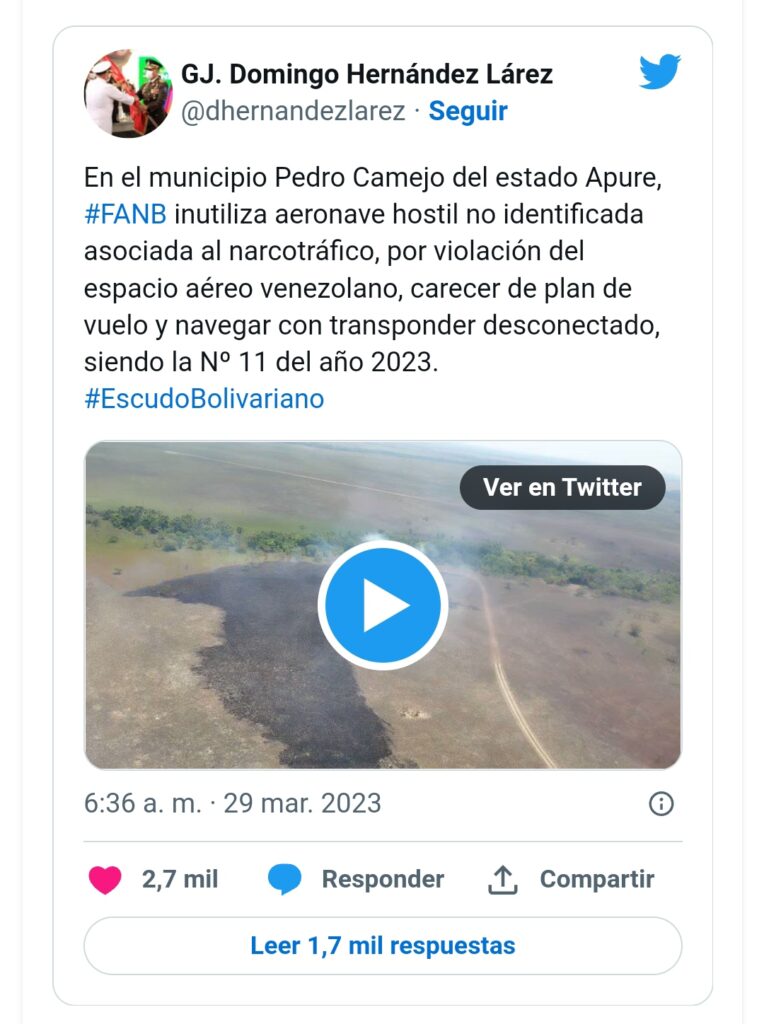Viewport: 764px width, 1024px height.
Task: Open Domingo Hernández Lárez's profile picture
Action: [x=127, y=93]
